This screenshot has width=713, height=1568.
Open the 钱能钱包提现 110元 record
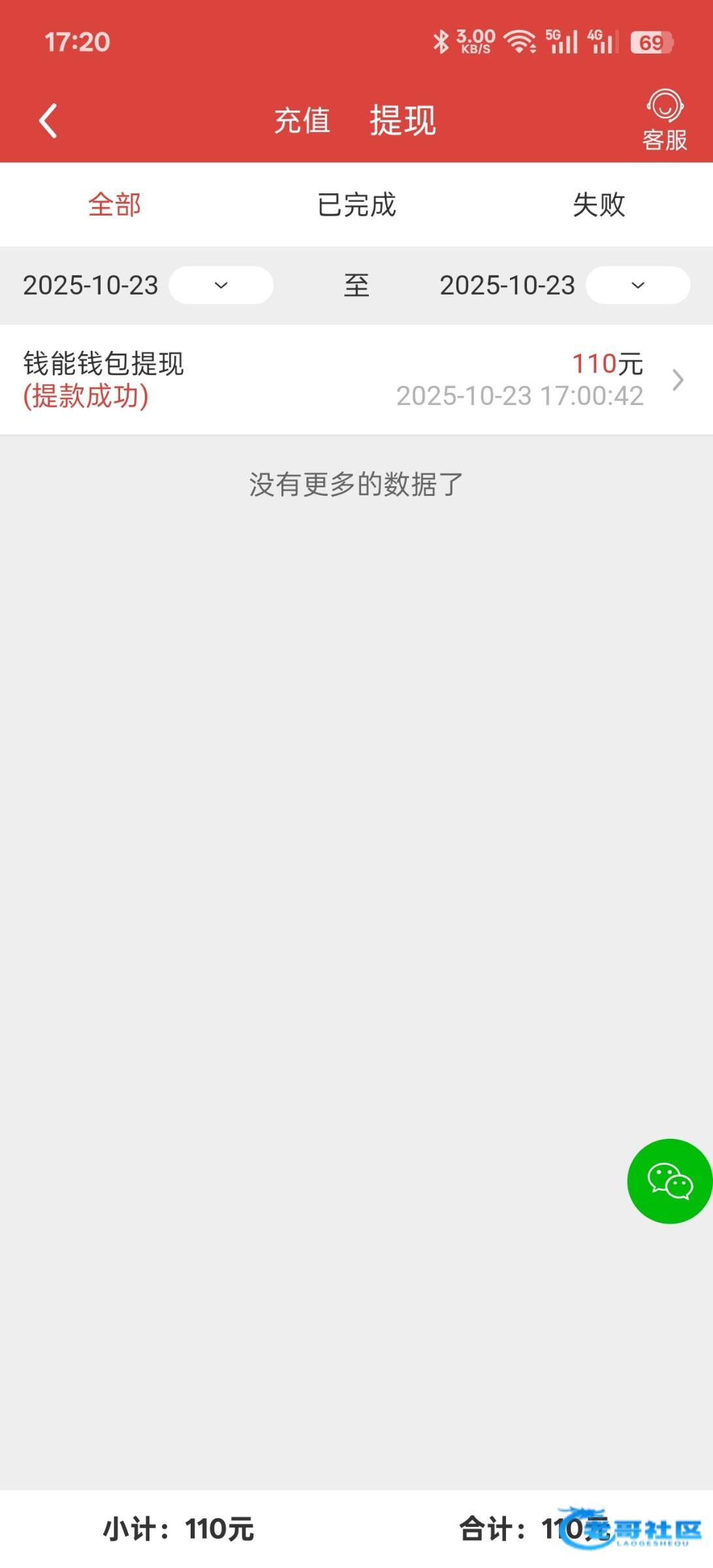[356, 380]
